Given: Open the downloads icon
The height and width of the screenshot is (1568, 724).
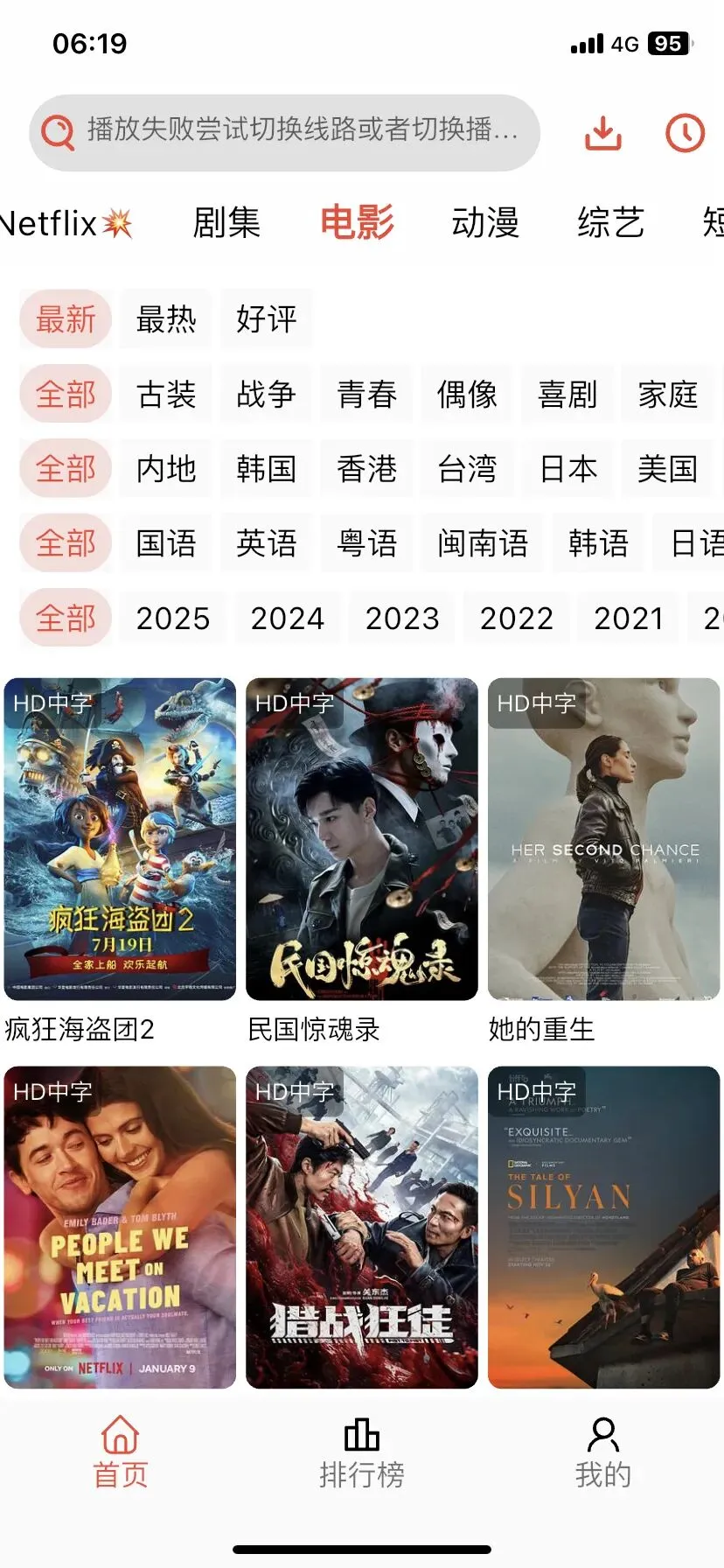Looking at the screenshot, I should pyautogui.click(x=602, y=133).
